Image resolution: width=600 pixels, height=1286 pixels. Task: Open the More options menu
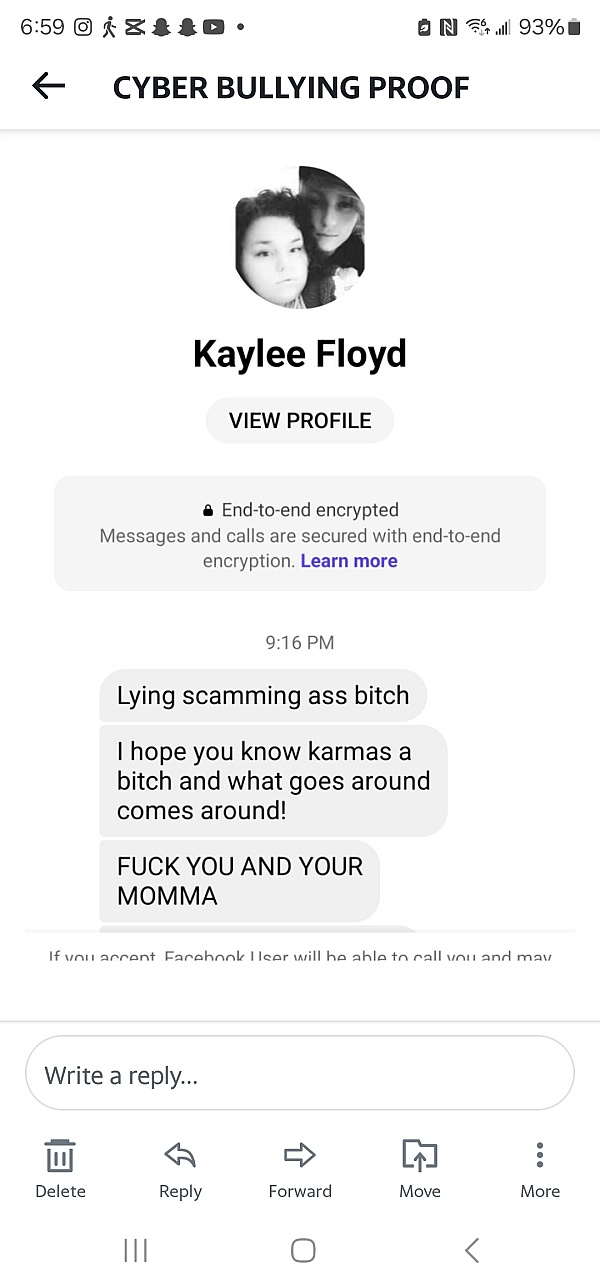(540, 1168)
